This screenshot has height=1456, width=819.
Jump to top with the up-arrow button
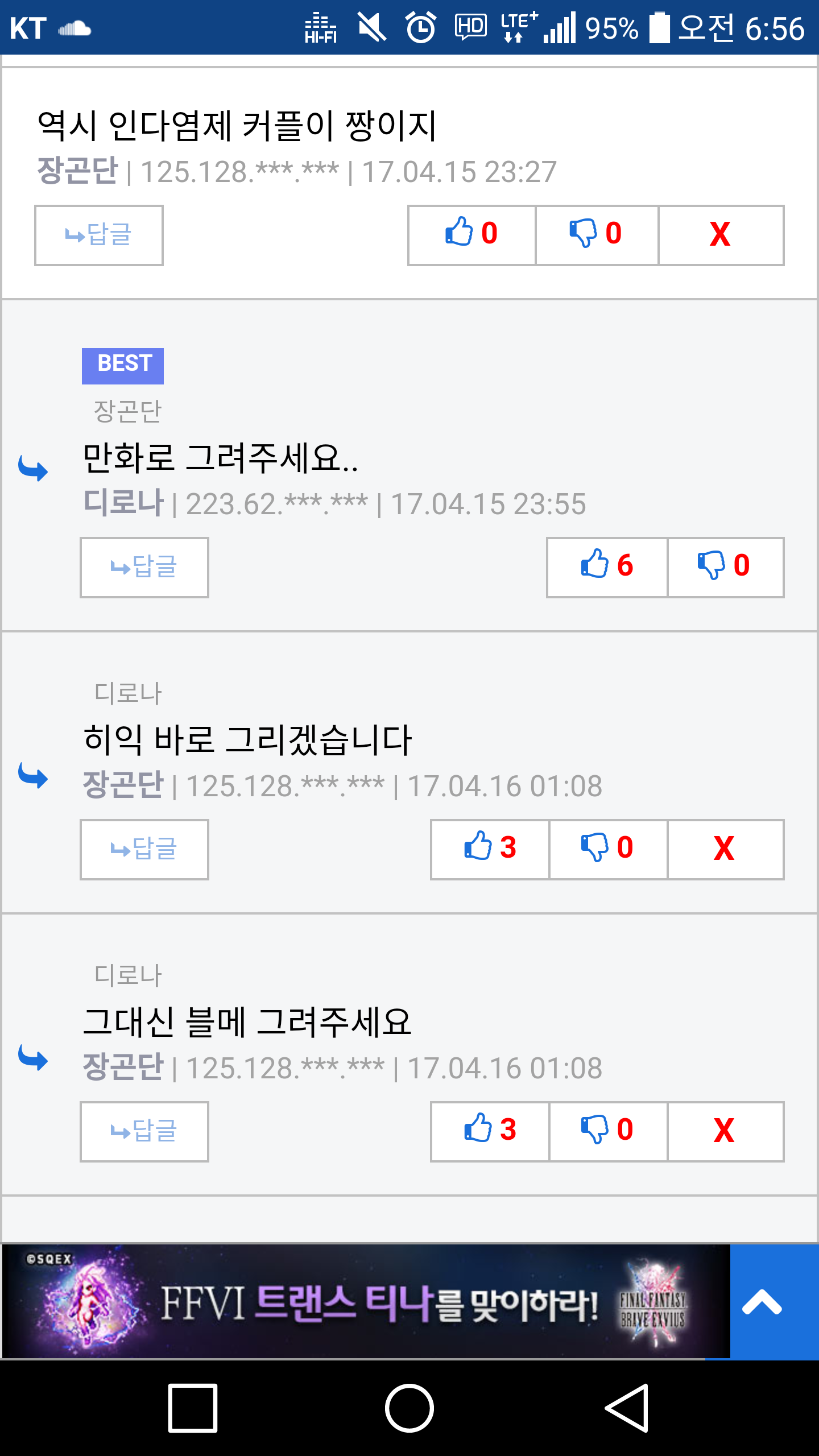click(775, 1302)
